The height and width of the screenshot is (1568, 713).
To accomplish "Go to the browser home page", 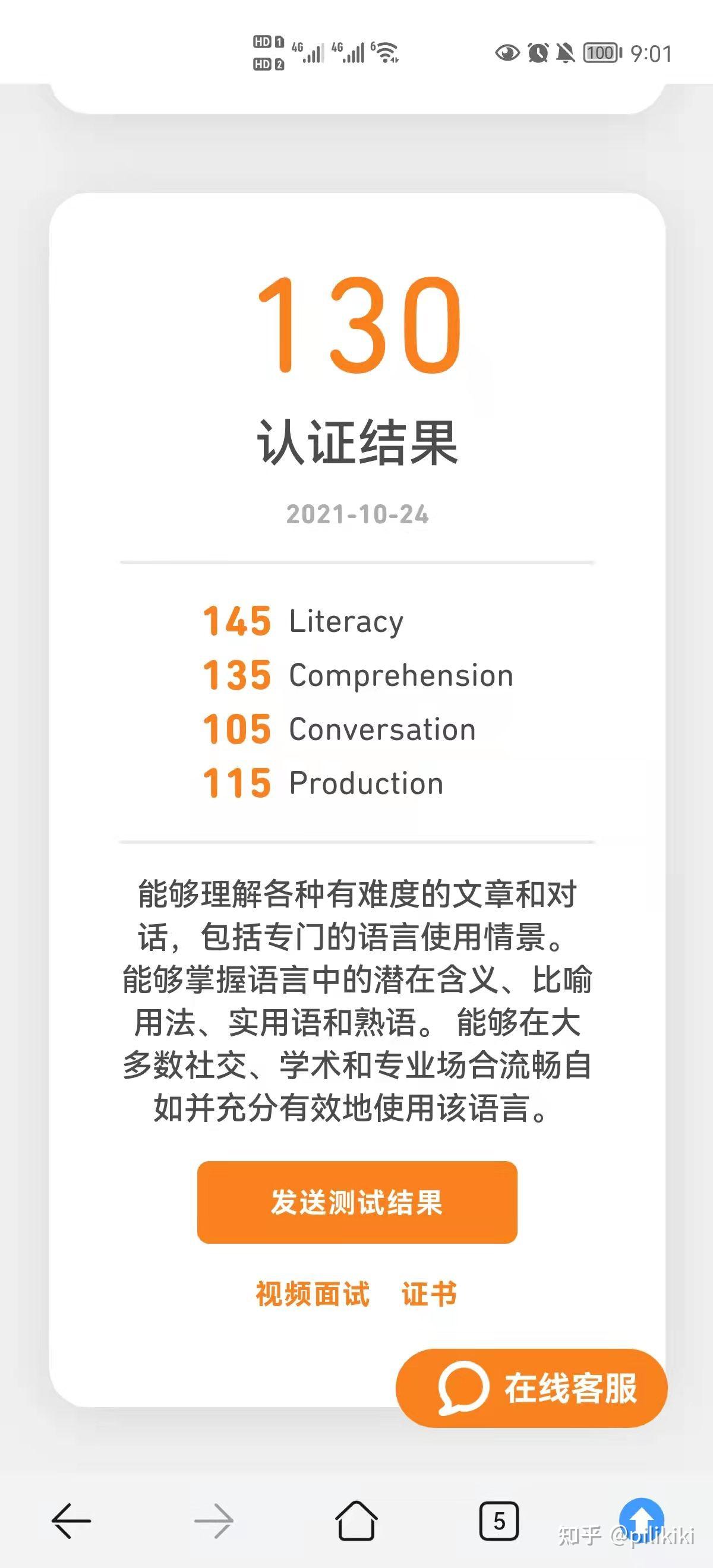I will click(356, 1520).
